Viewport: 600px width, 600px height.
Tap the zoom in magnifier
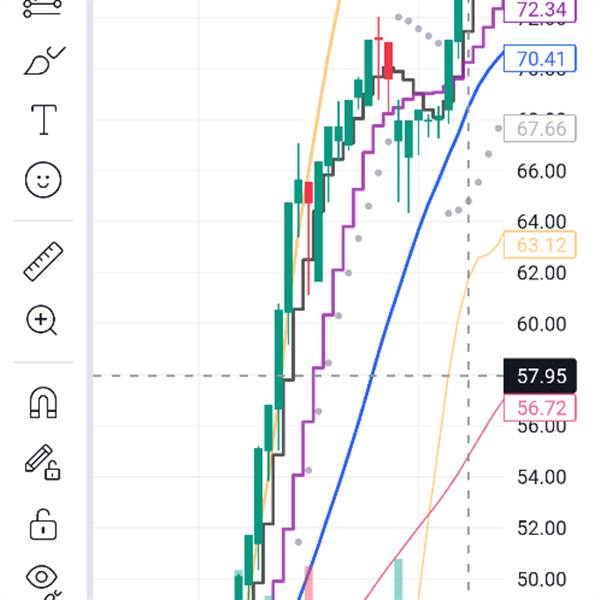(42, 321)
